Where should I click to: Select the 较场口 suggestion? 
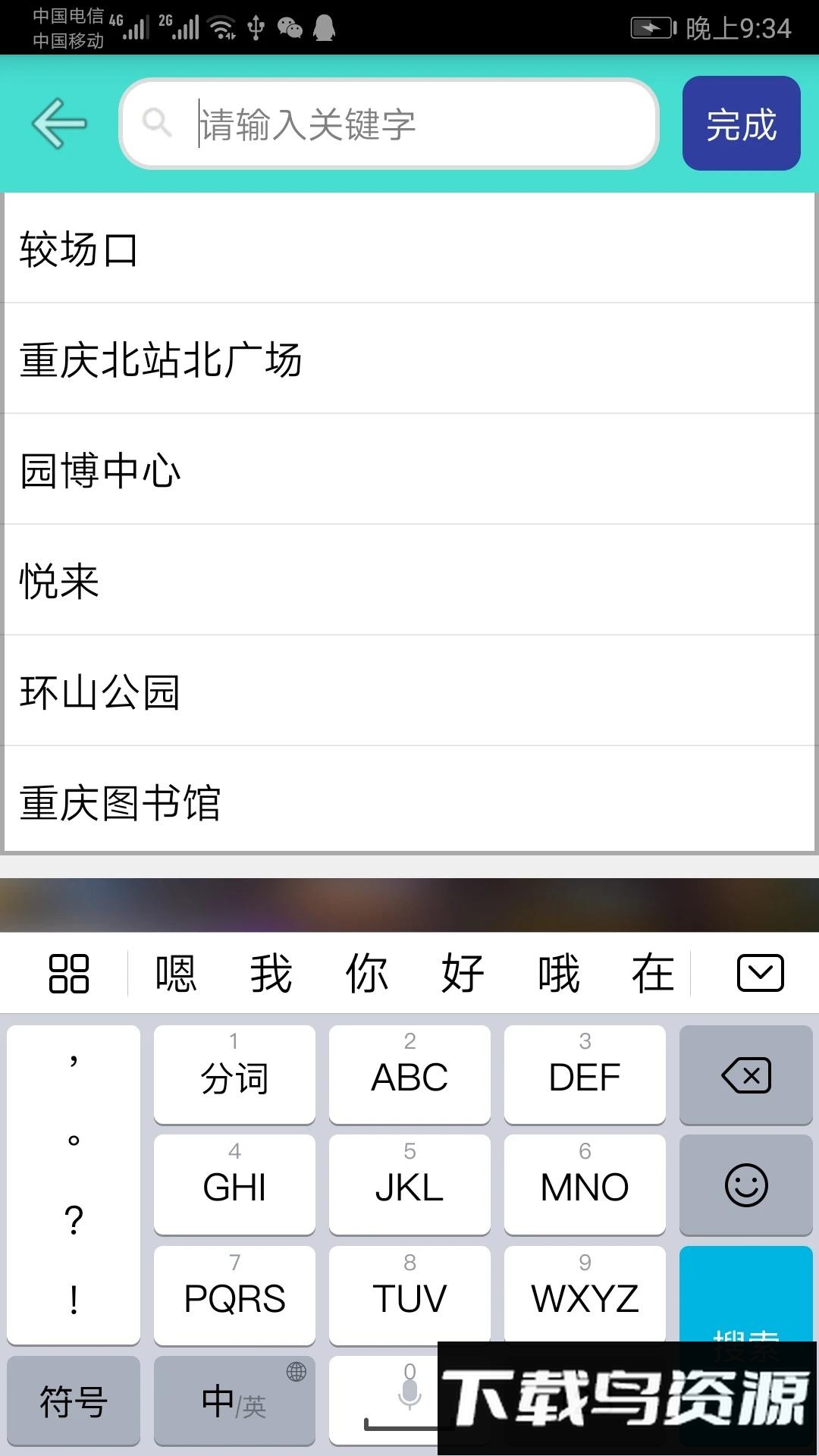point(409,249)
